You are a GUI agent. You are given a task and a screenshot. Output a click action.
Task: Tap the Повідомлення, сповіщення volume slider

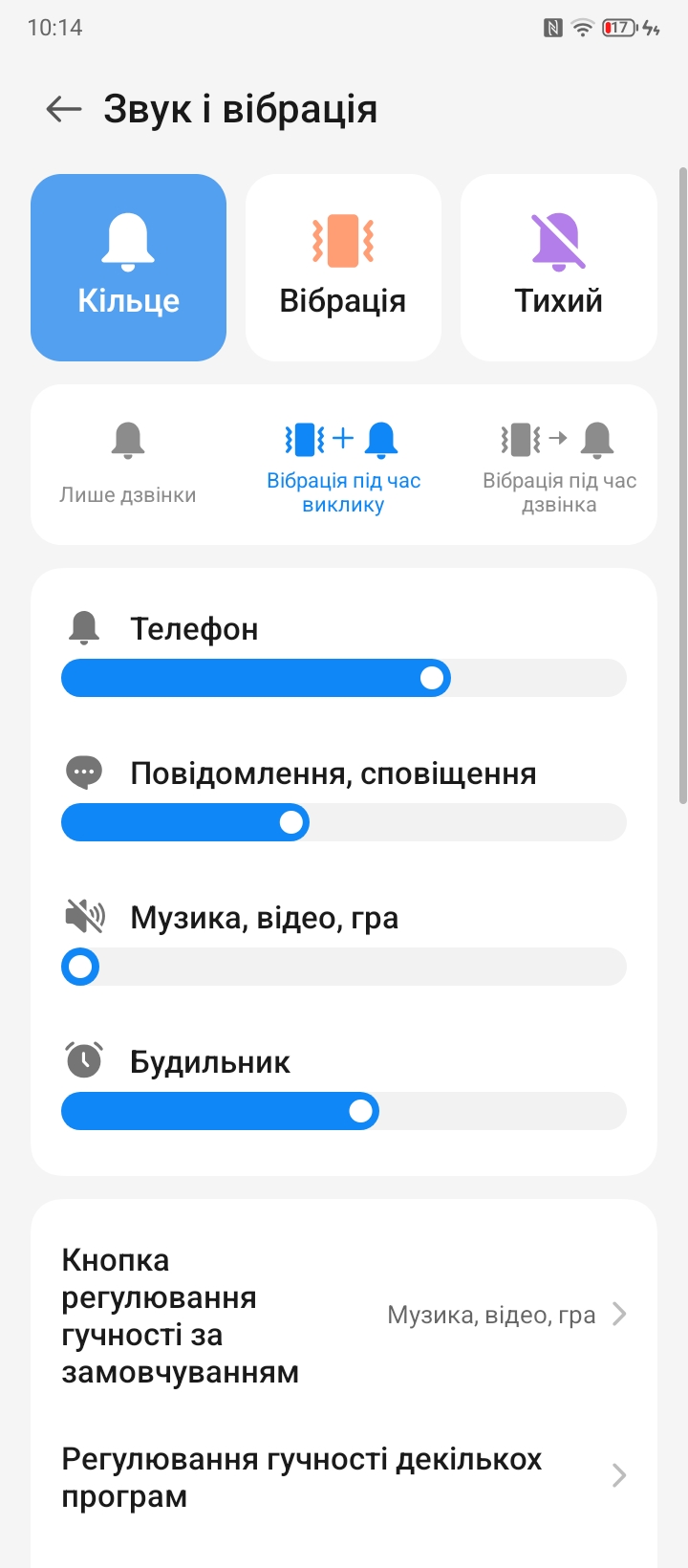[x=344, y=822]
